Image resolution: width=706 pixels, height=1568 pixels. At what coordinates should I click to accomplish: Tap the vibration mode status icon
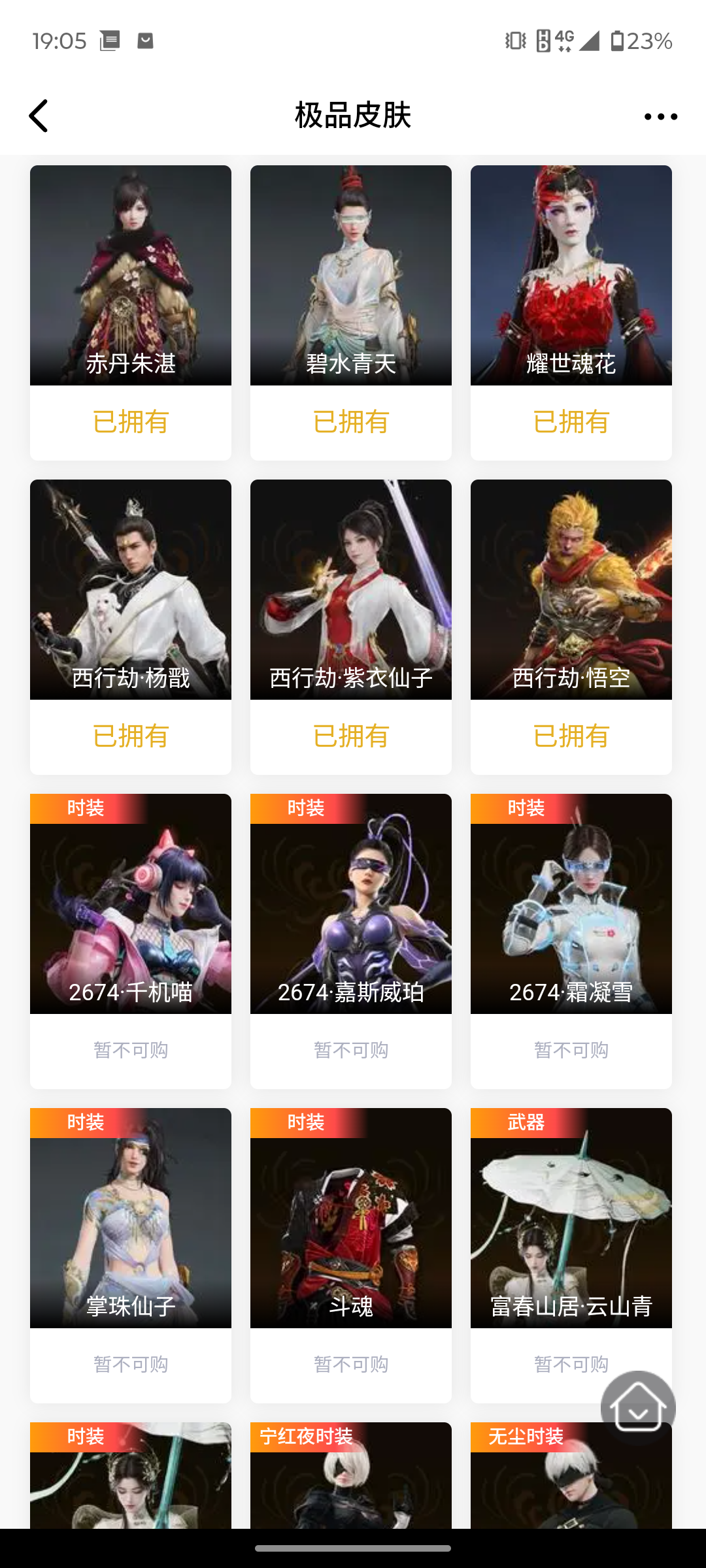(516, 41)
